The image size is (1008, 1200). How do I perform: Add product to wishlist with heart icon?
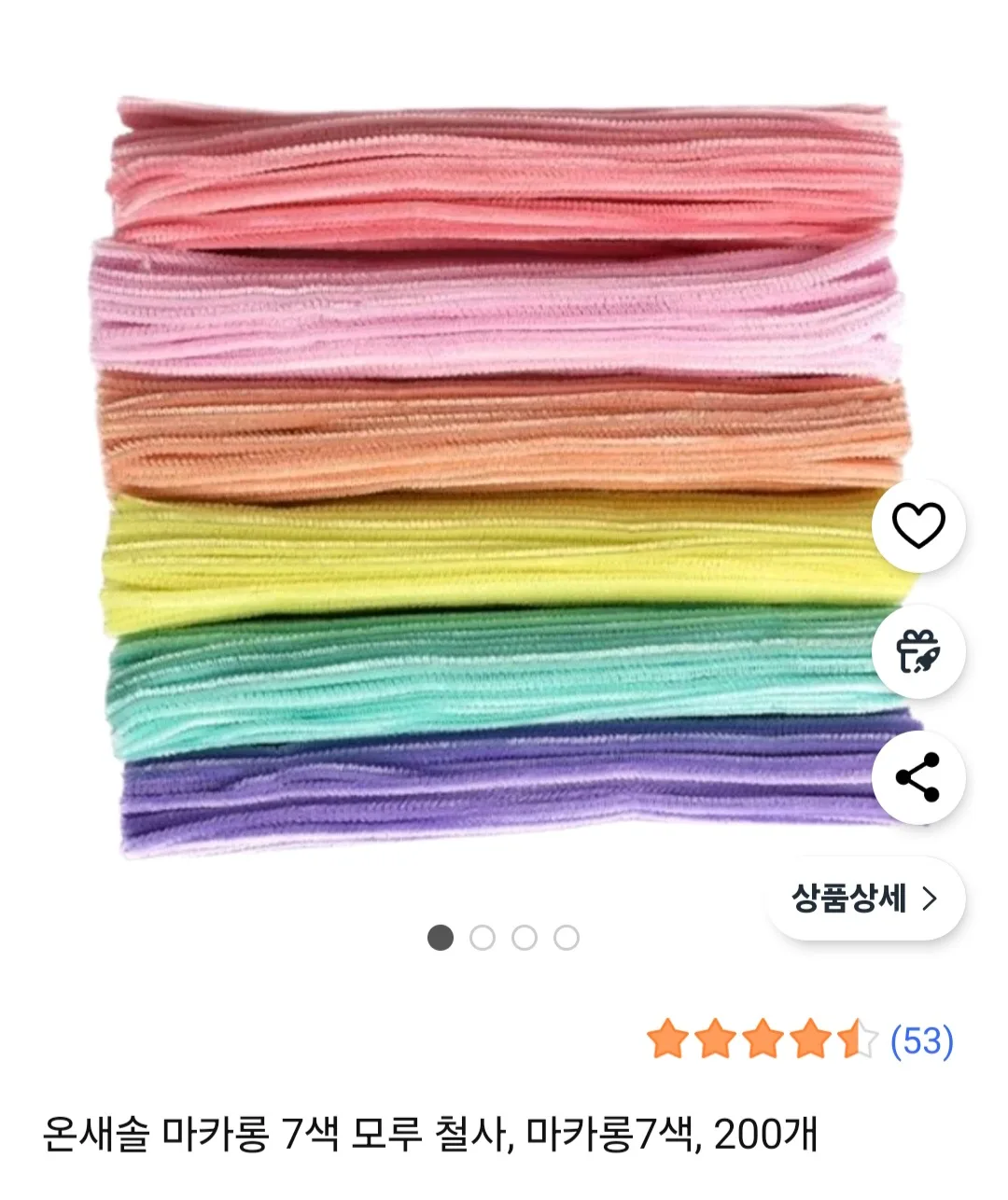point(918,525)
